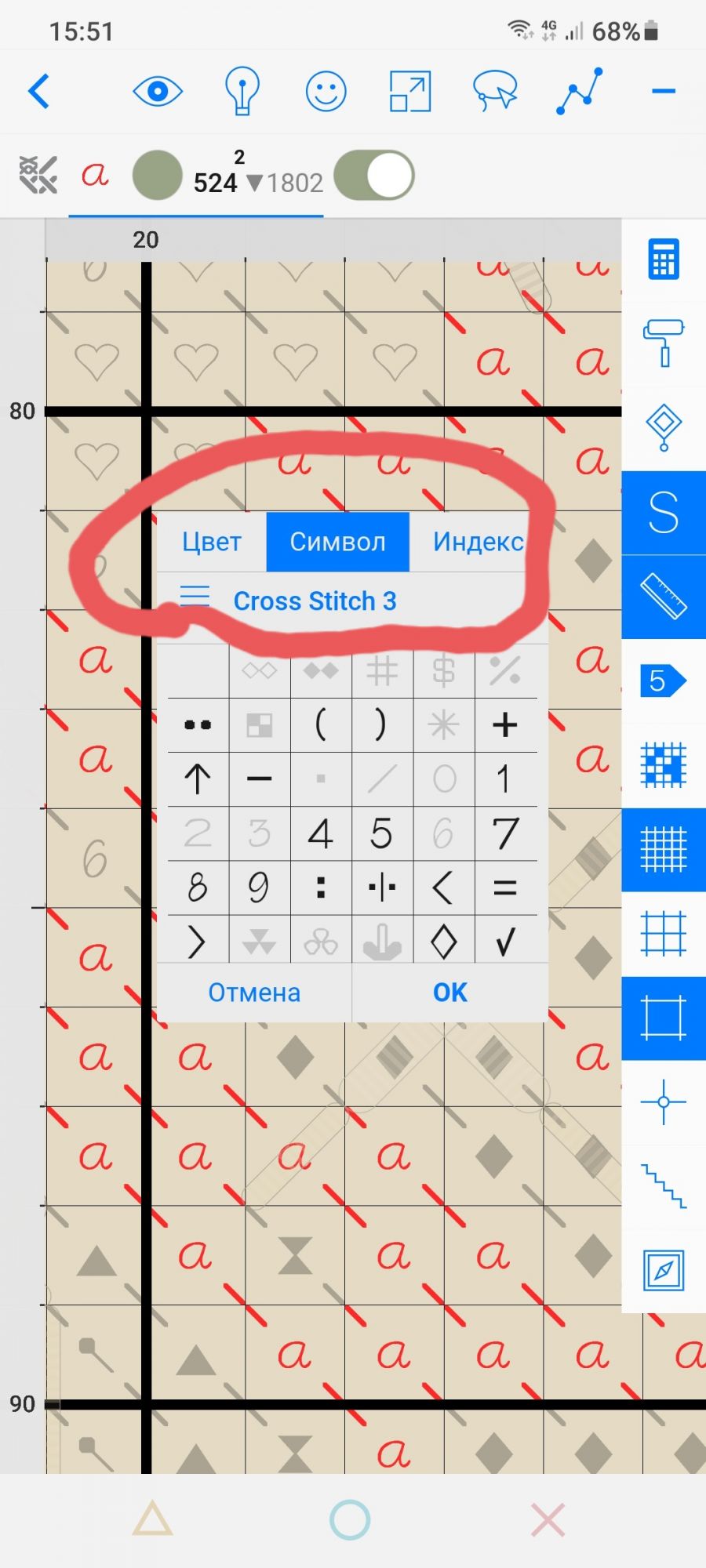
Task: Switch to the Цвет tab
Action: (212, 542)
